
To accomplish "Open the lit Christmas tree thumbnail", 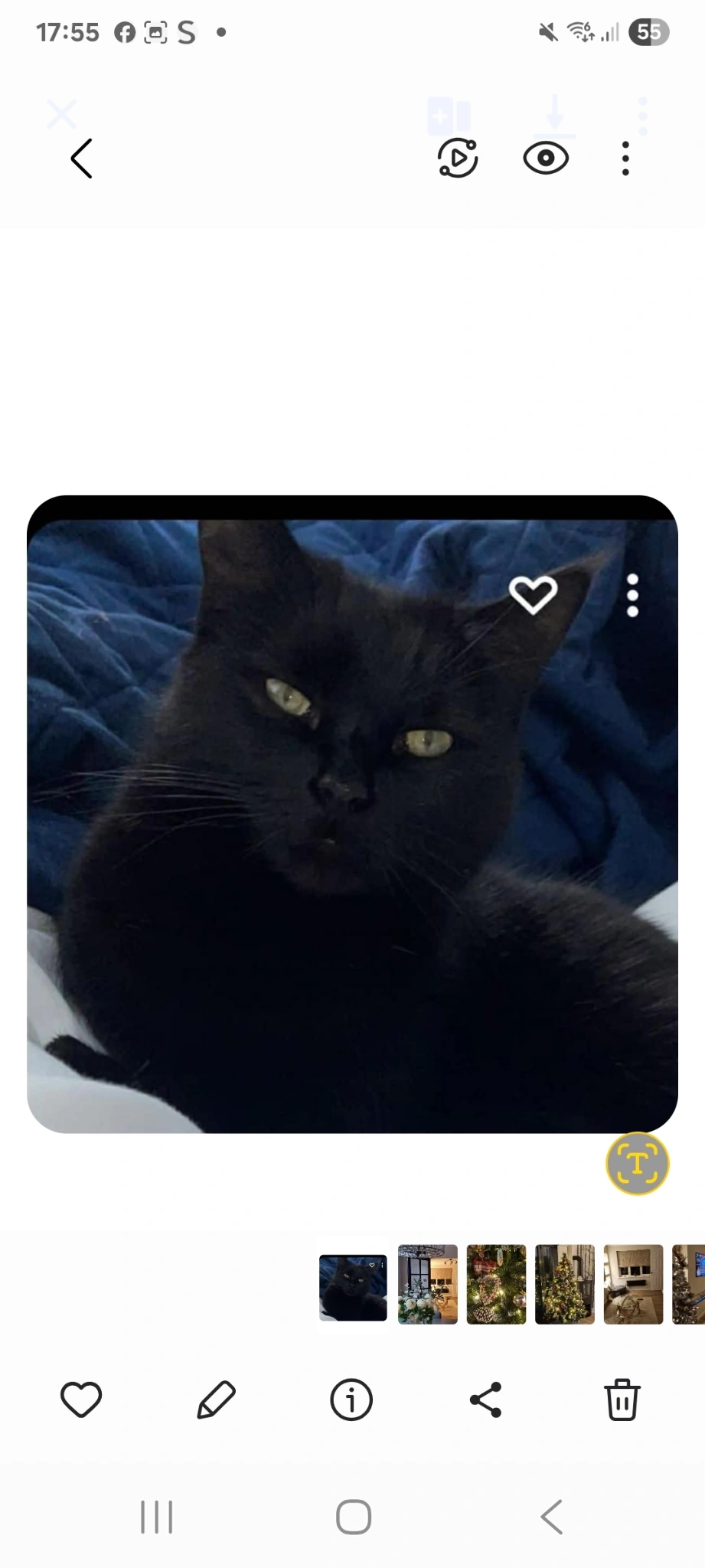I will click(x=565, y=1284).
